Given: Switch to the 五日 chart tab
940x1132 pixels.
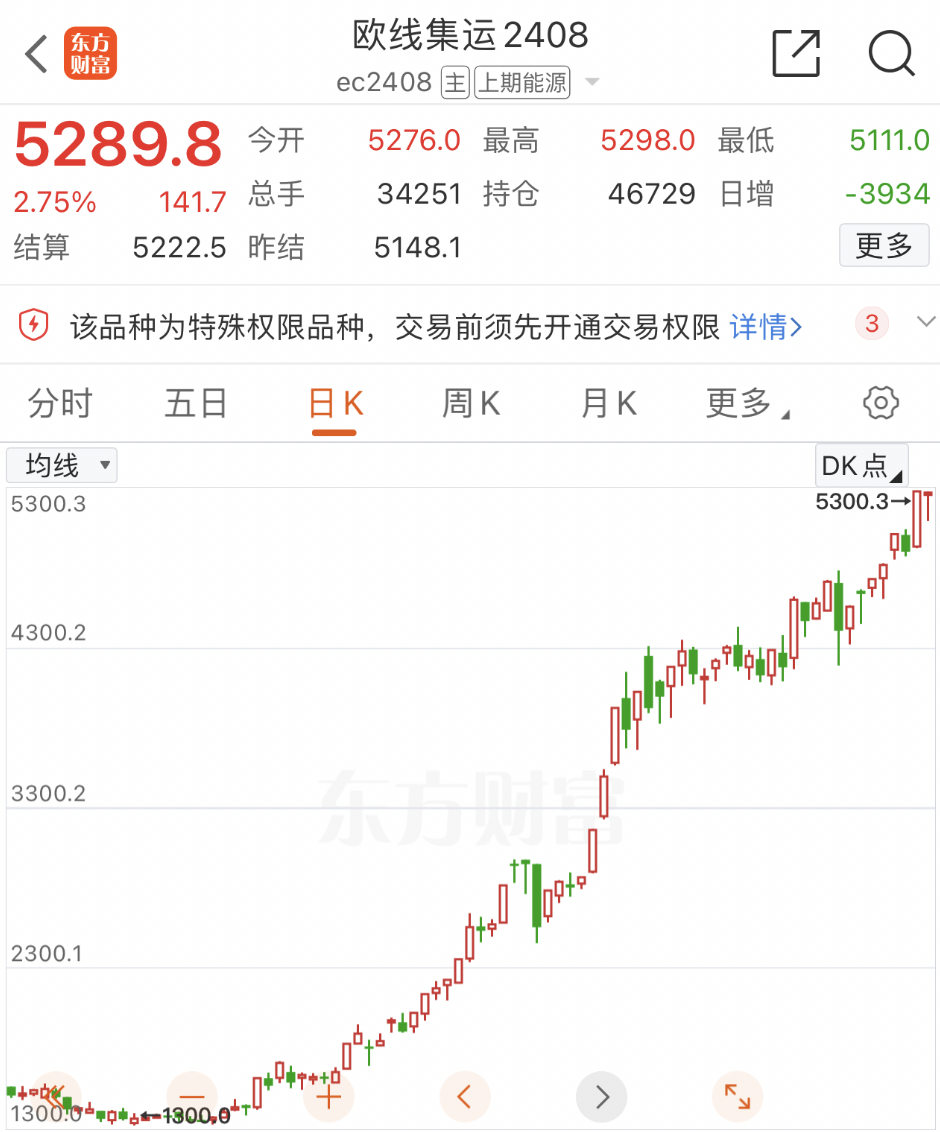Looking at the screenshot, I should click(196, 404).
